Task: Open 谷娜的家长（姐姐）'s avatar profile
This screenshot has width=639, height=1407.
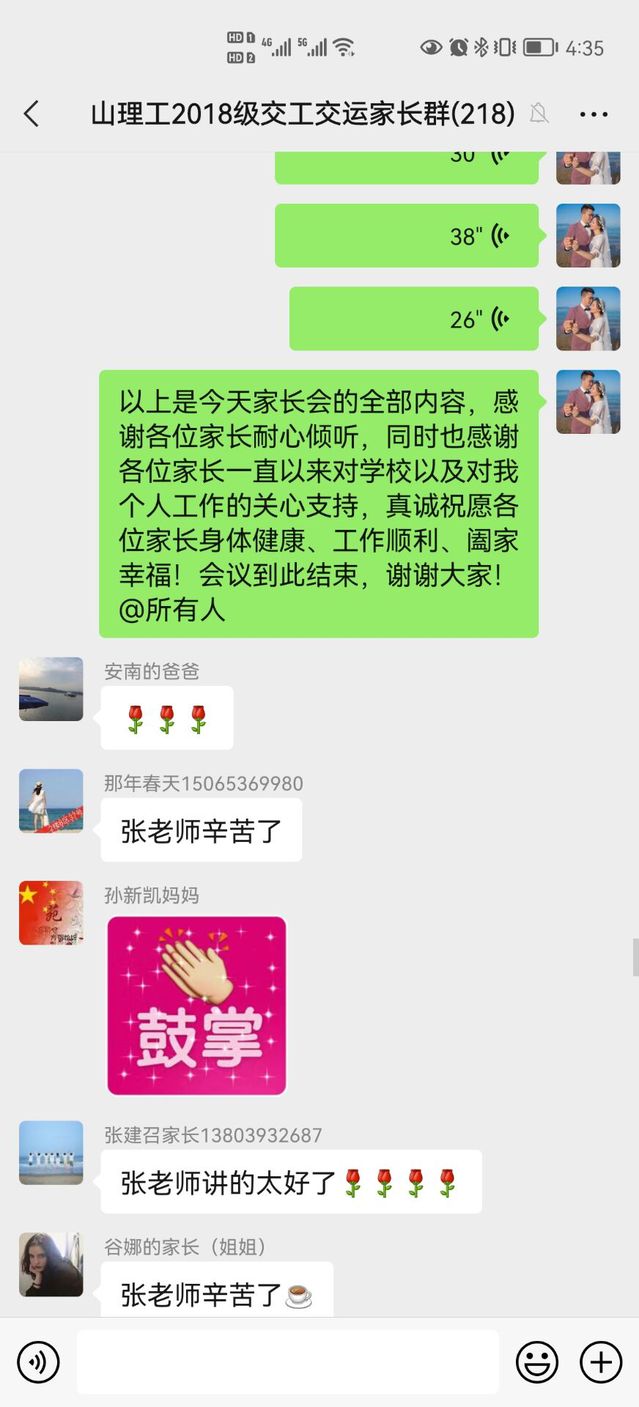Action: click(x=51, y=1265)
